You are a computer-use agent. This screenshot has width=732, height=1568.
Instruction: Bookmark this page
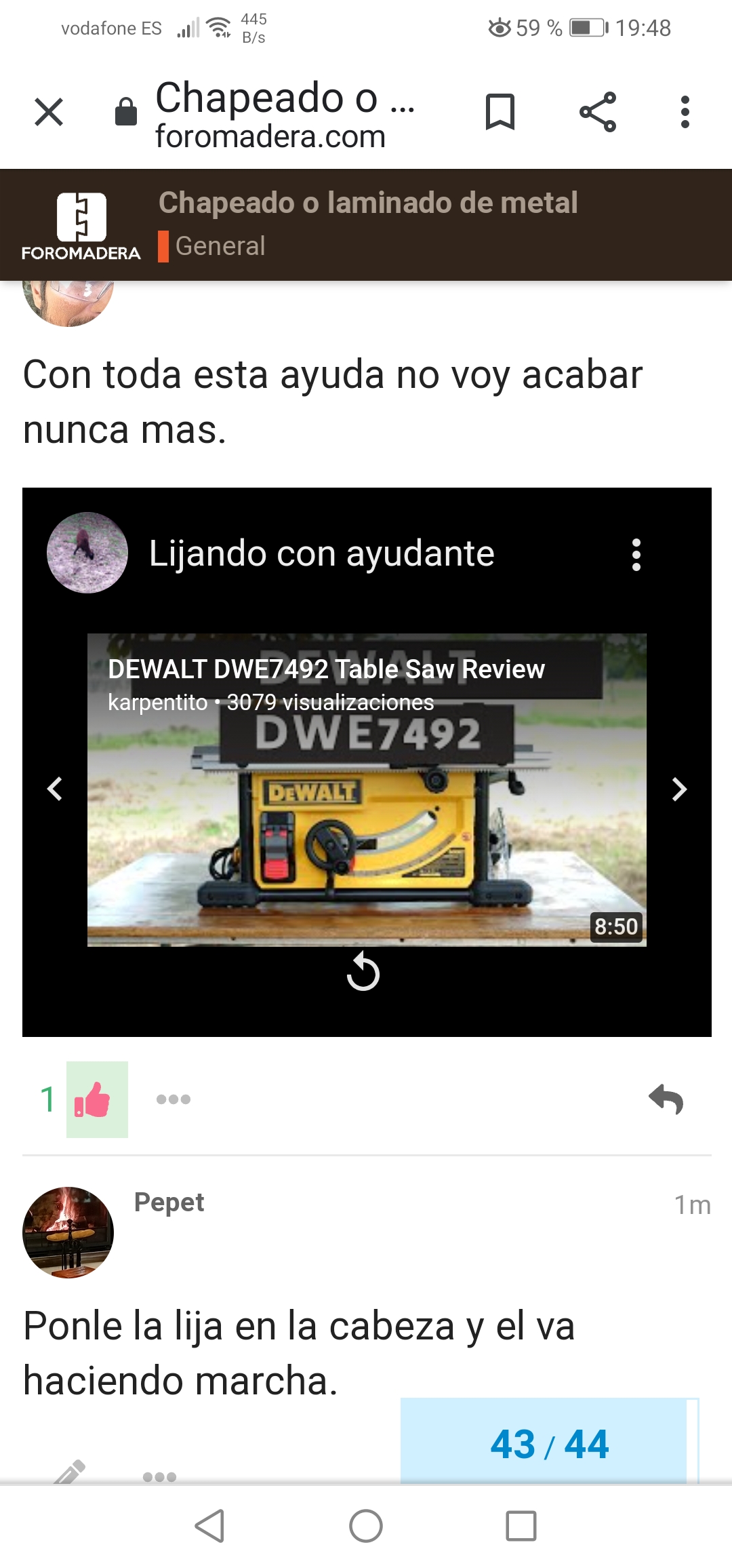[500, 112]
